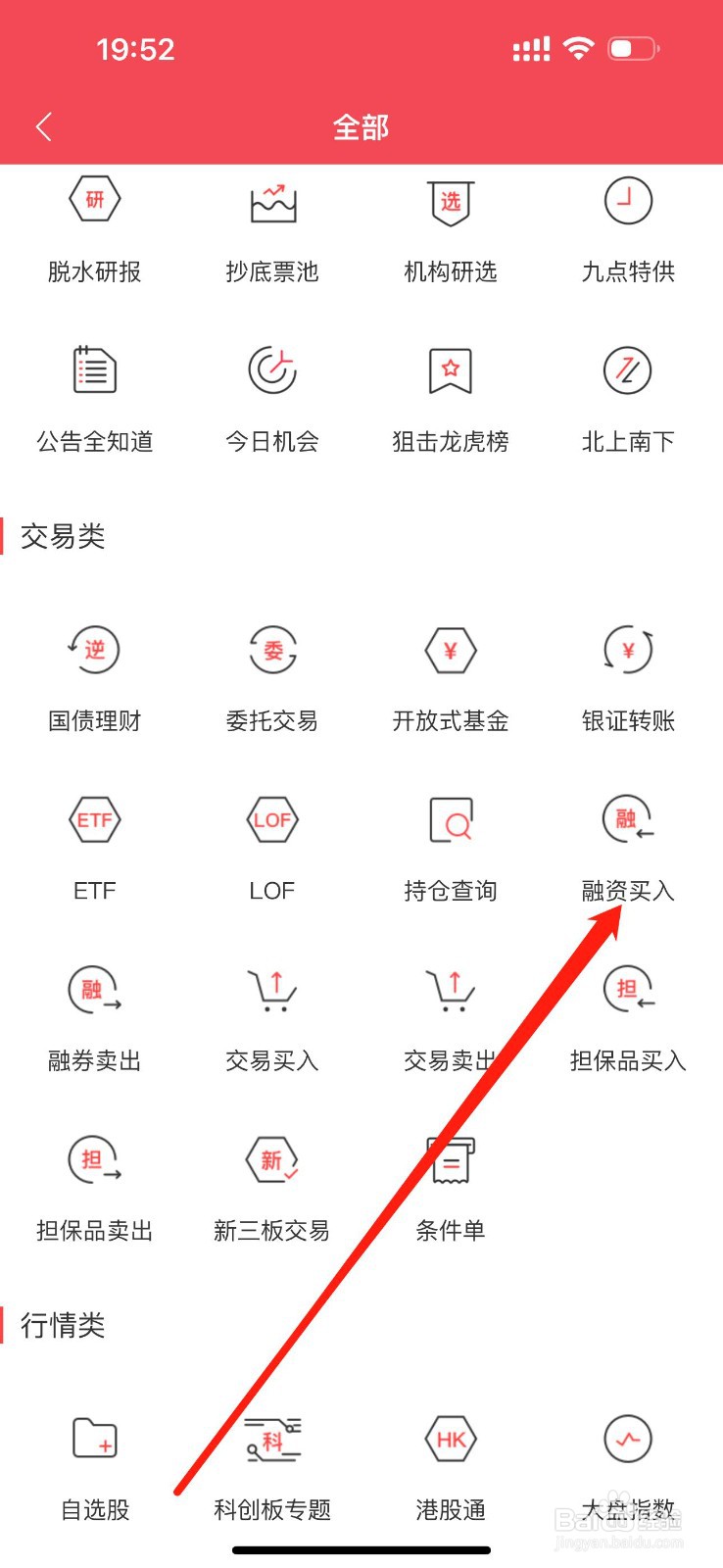Open 国债理财 treasury investment
This screenshot has height=1568, width=723.
click(x=94, y=676)
